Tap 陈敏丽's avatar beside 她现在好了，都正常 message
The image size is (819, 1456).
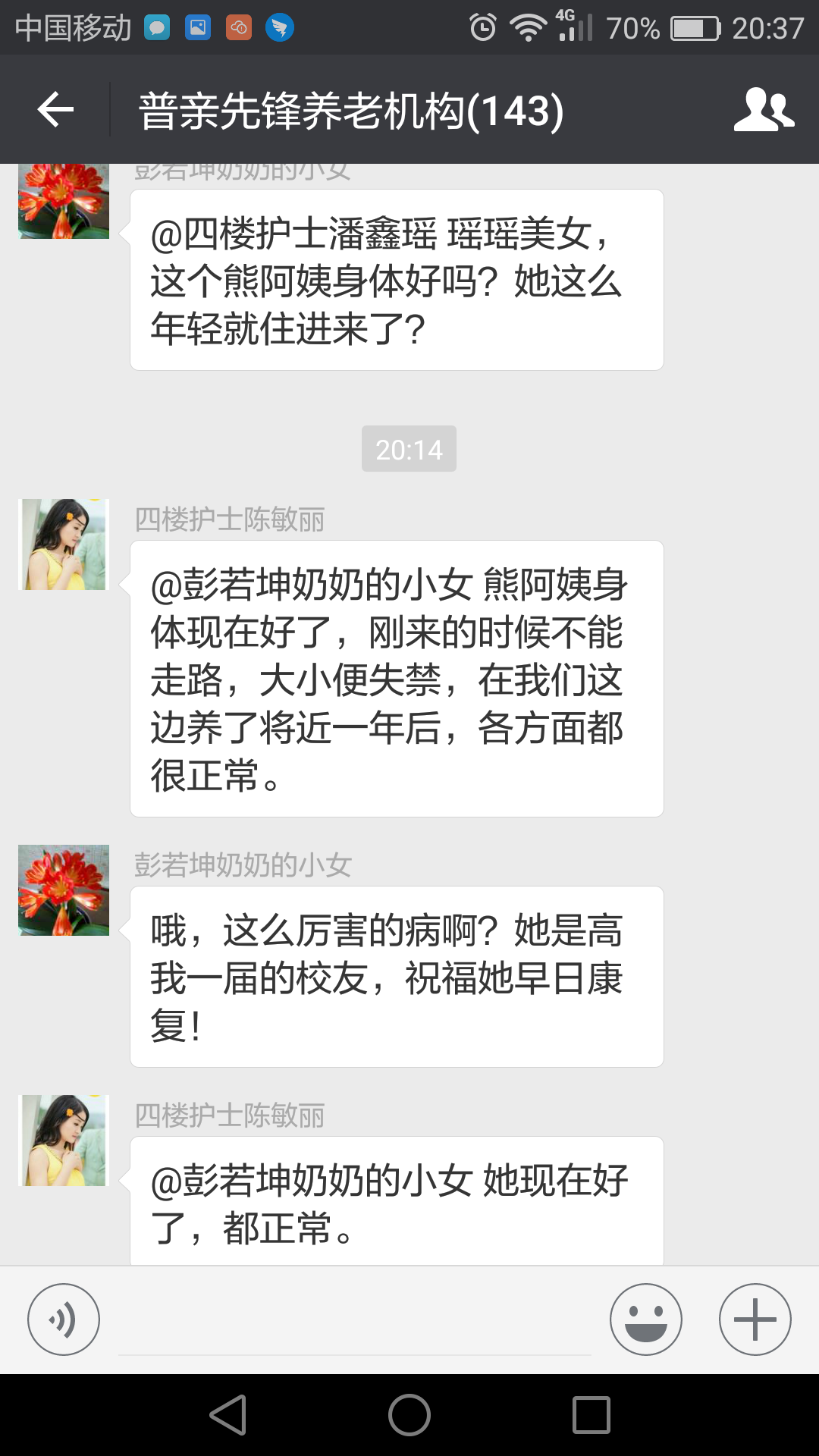pos(64,1141)
